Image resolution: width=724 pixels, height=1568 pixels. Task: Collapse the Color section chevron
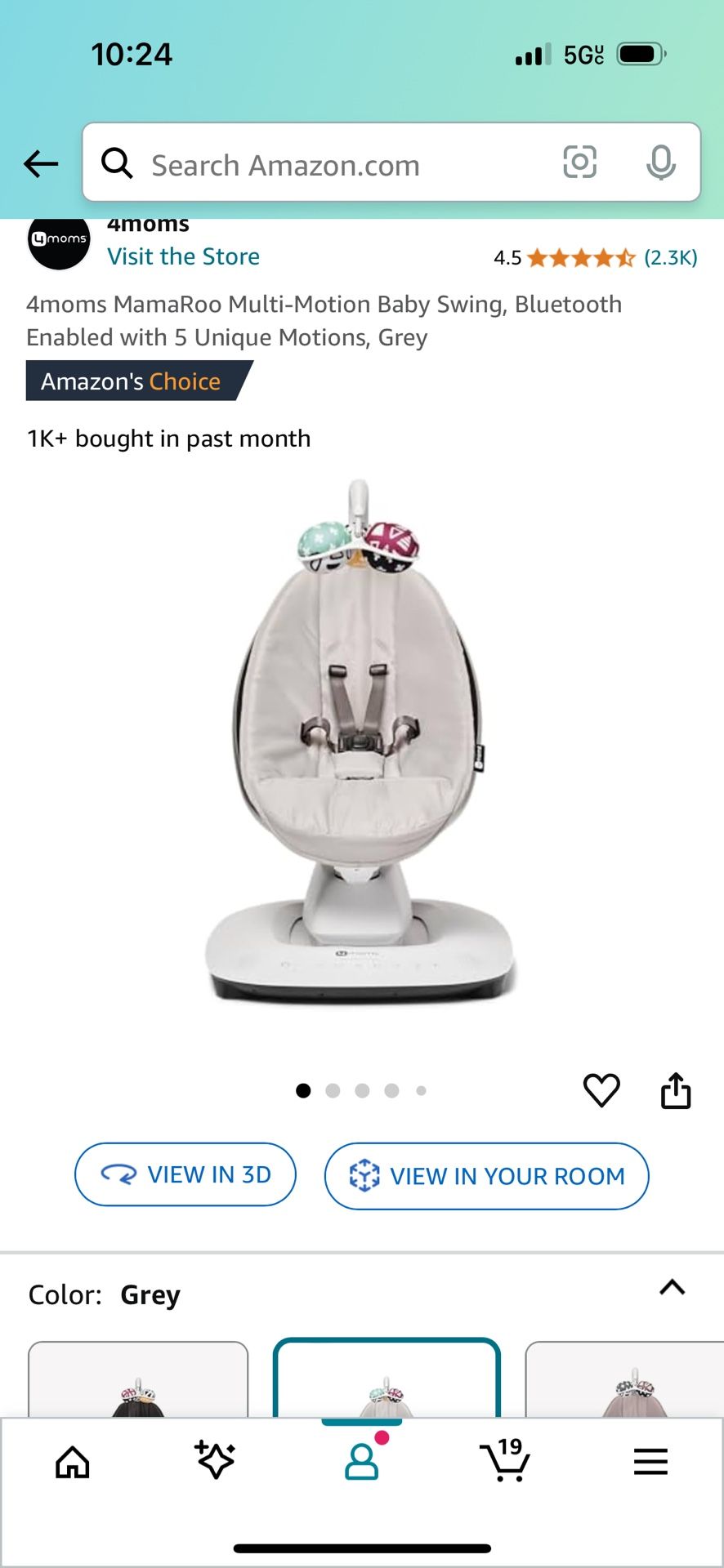tap(672, 1288)
